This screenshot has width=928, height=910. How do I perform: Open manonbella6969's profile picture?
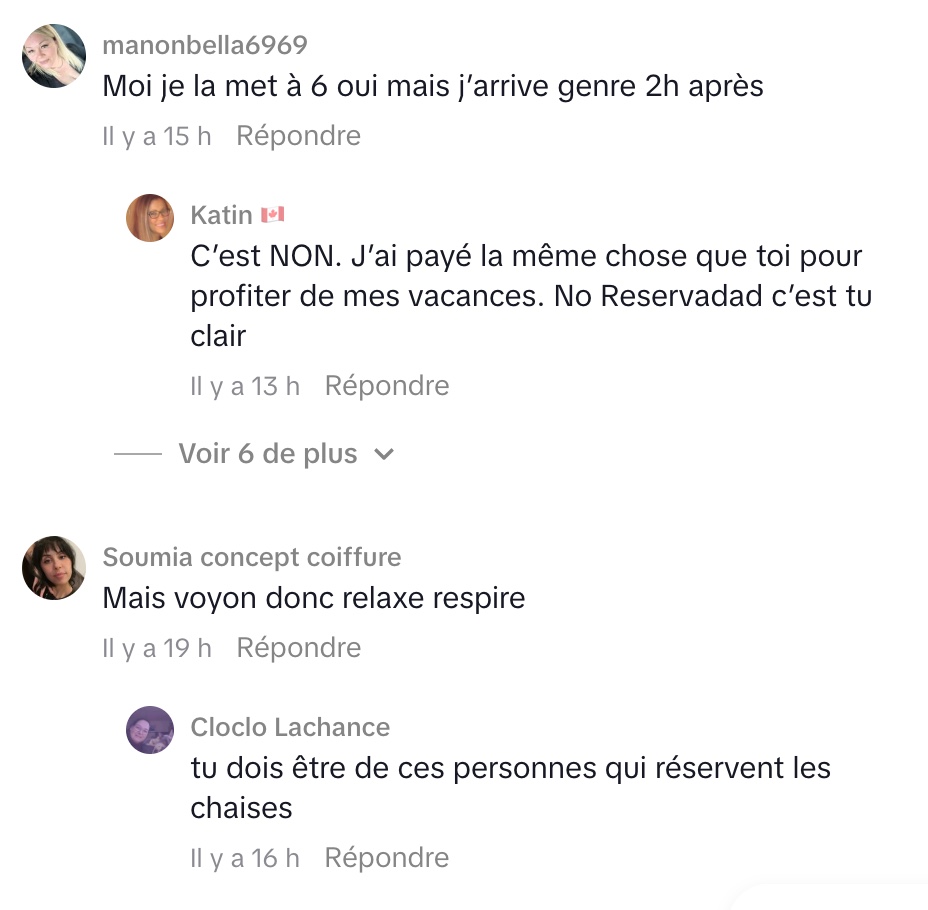53,56
